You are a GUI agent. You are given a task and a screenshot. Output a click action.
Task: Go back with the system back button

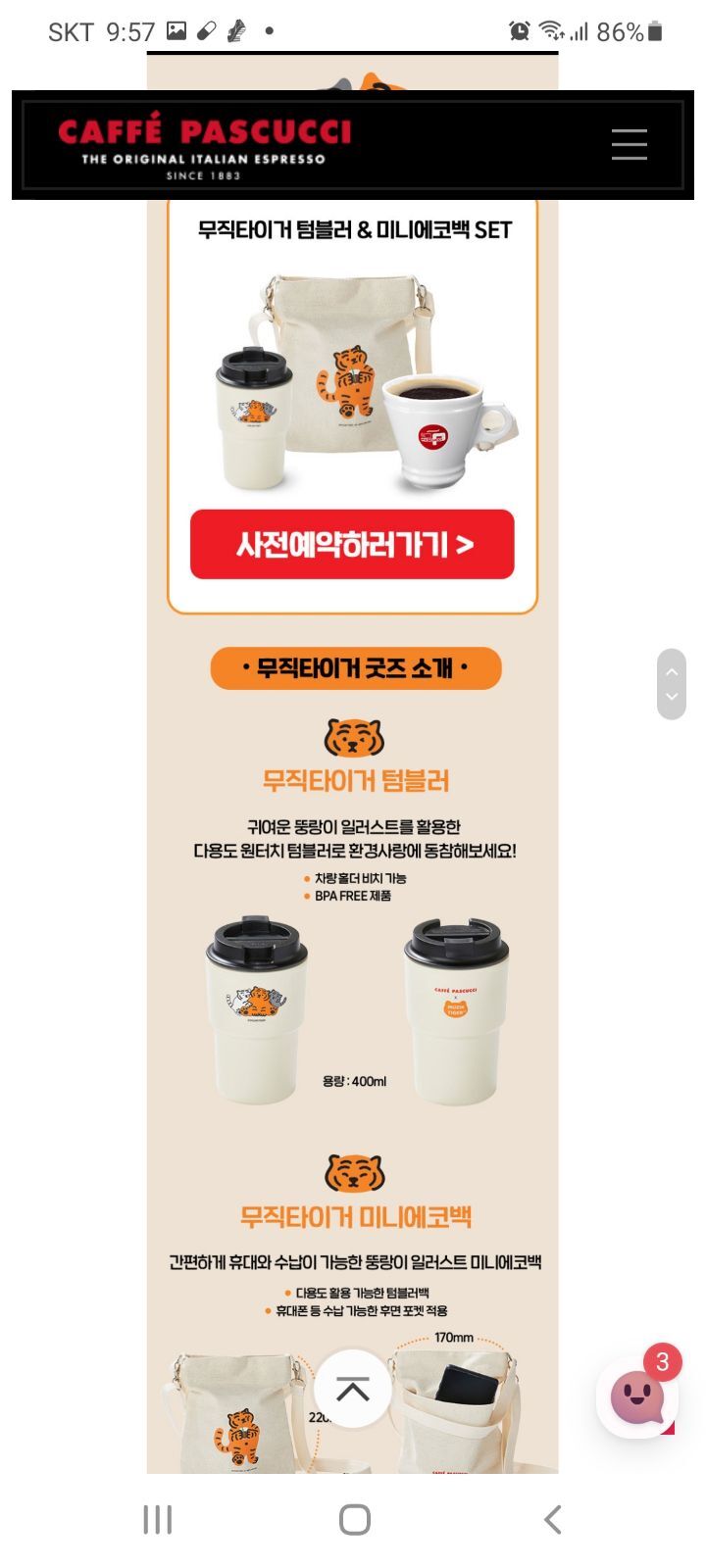tap(552, 1520)
